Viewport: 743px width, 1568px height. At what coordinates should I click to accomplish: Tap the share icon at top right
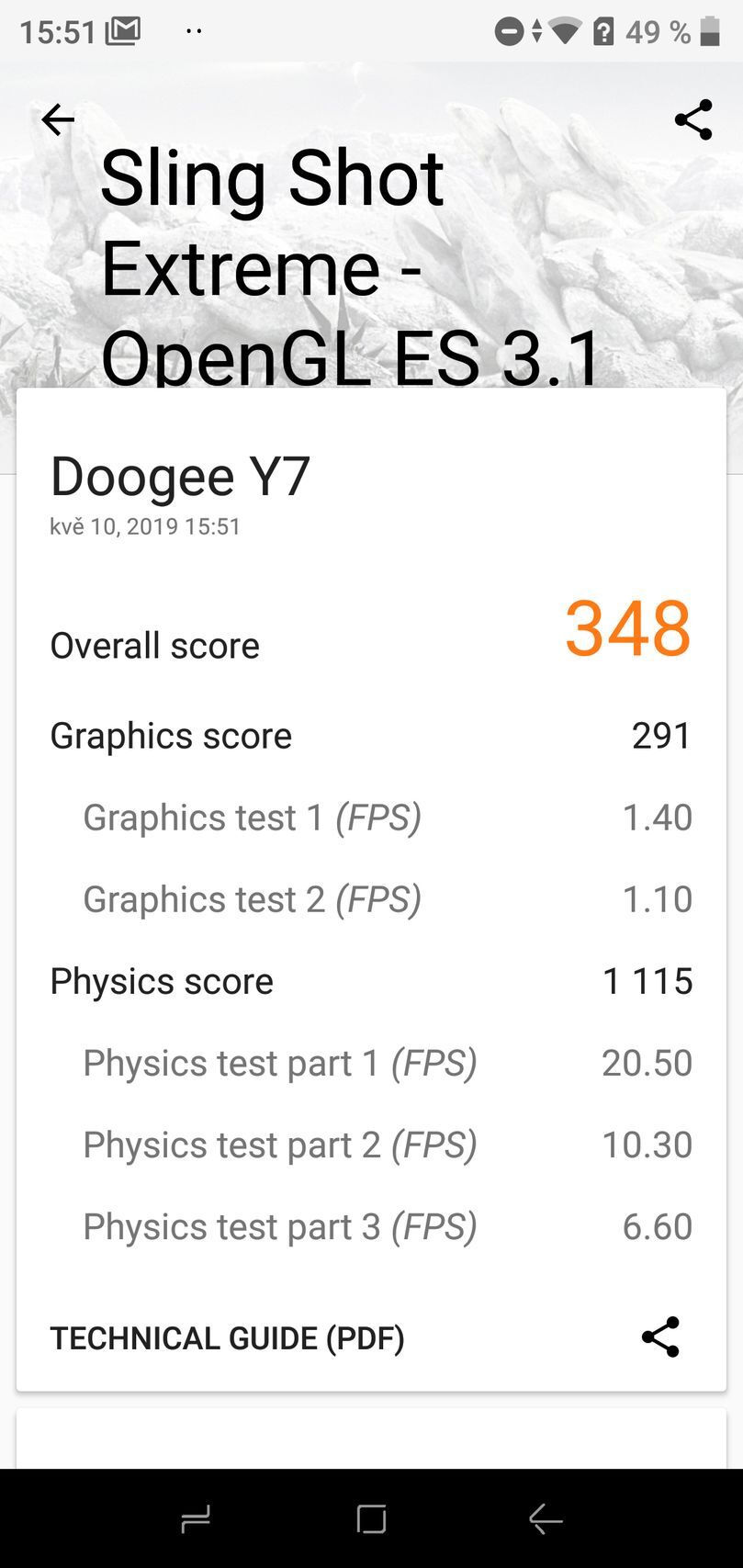692,119
